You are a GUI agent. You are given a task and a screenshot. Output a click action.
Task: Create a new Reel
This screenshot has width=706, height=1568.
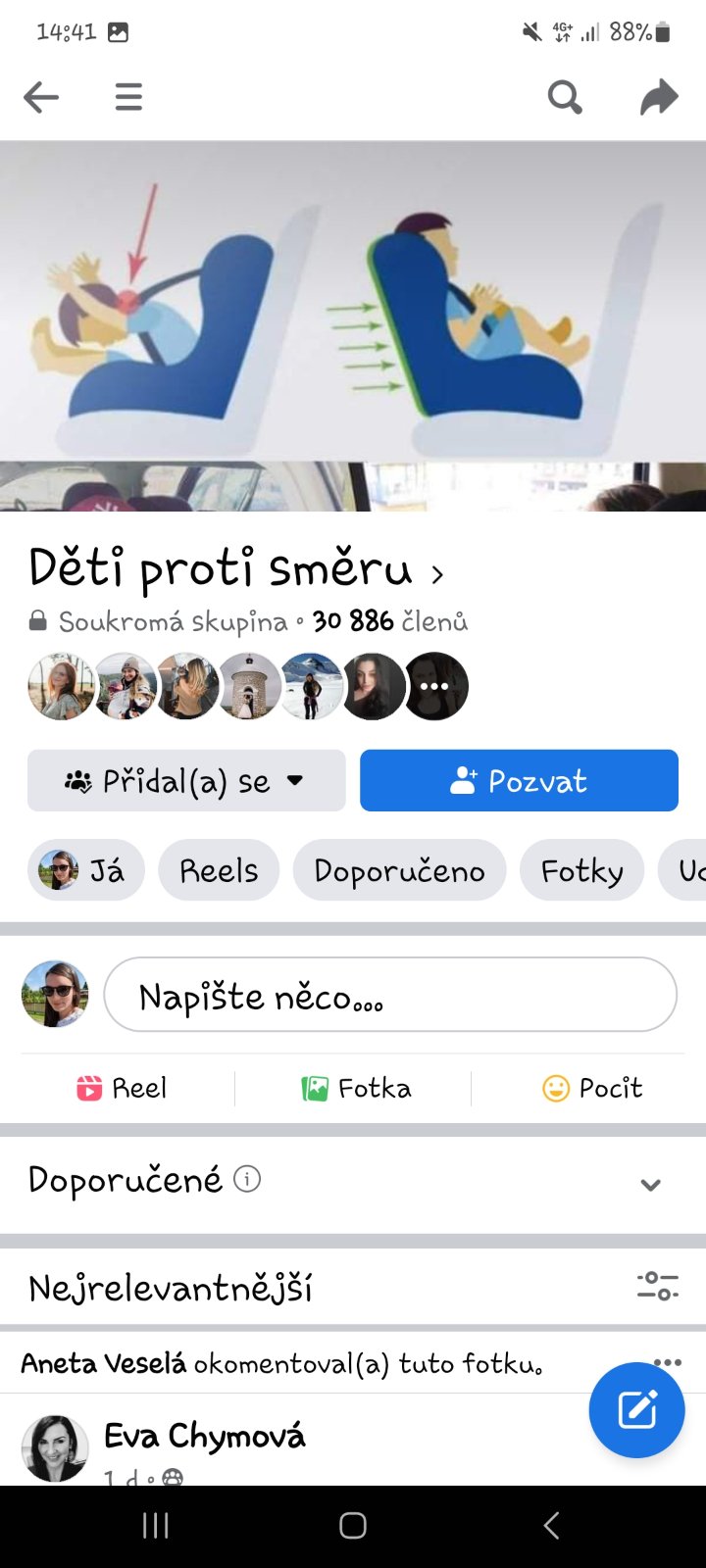[122, 1088]
